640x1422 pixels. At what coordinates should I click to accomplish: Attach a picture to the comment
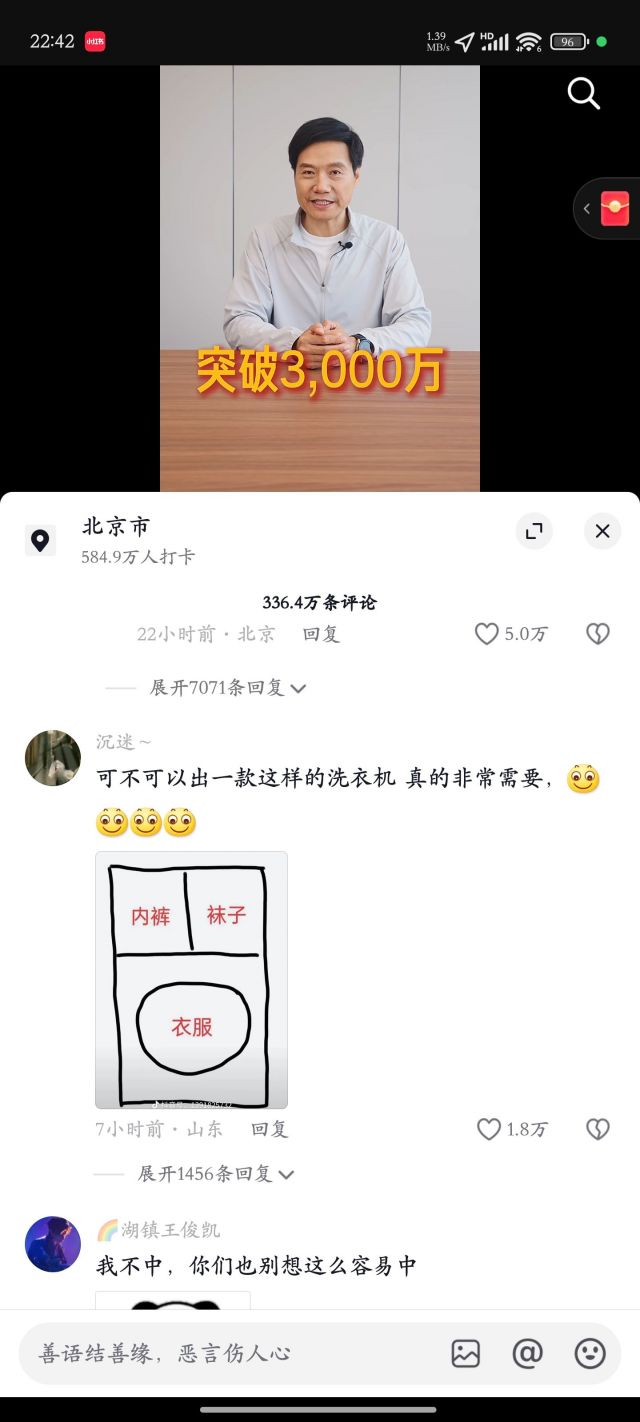(x=466, y=1353)
